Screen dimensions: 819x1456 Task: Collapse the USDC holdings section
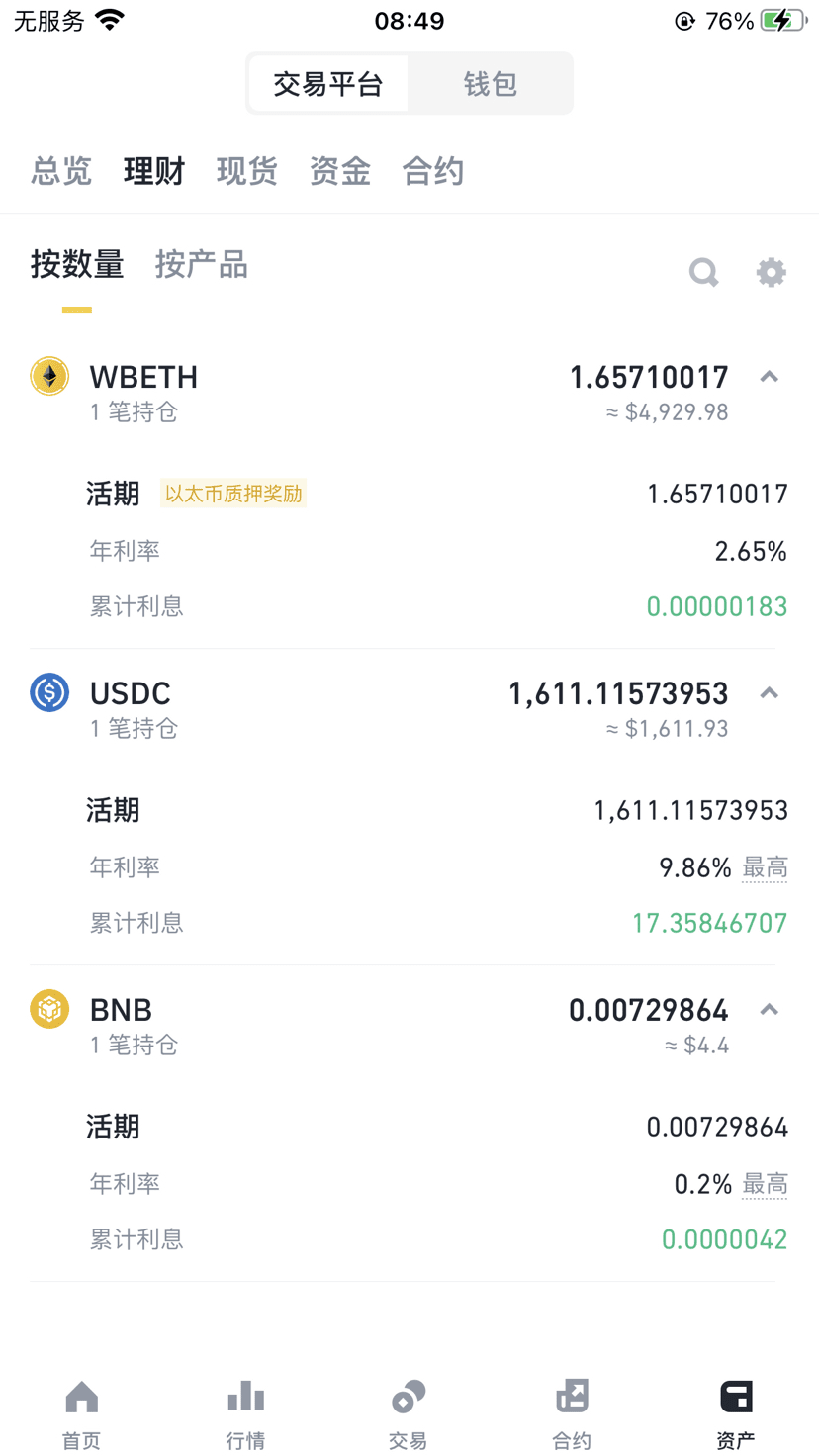(x=770, y=693)
